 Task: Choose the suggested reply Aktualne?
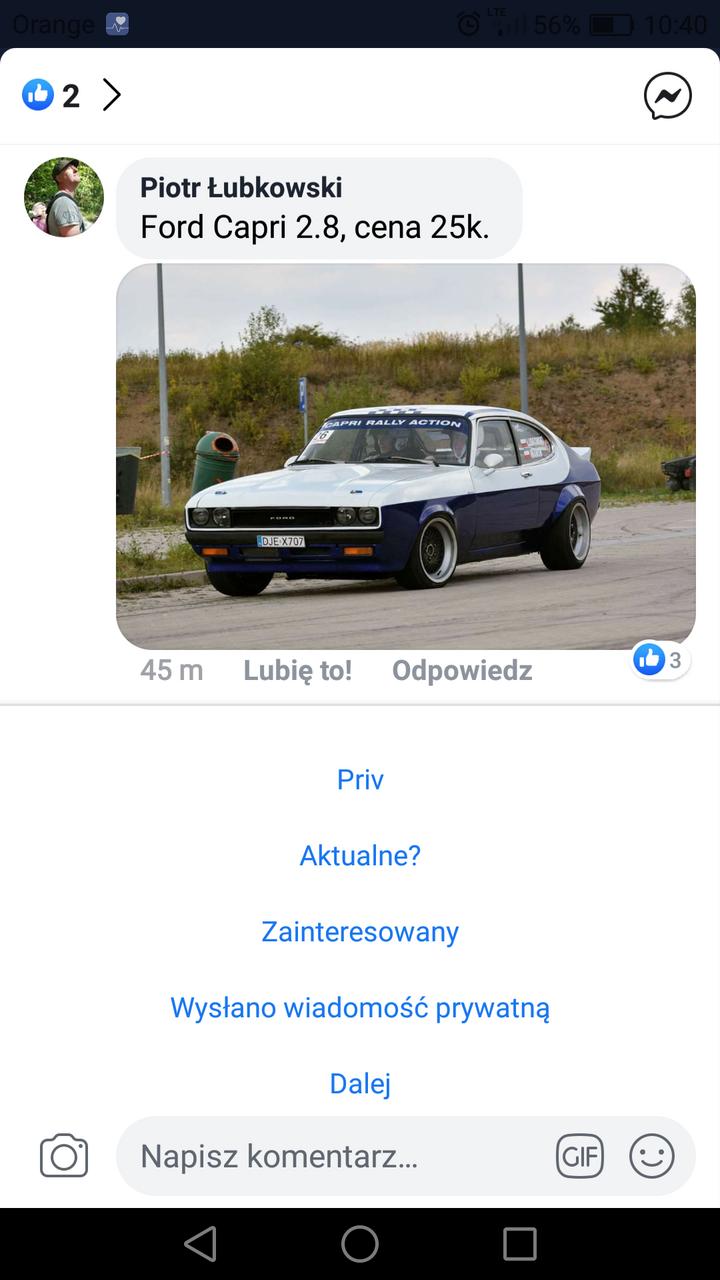360,855
